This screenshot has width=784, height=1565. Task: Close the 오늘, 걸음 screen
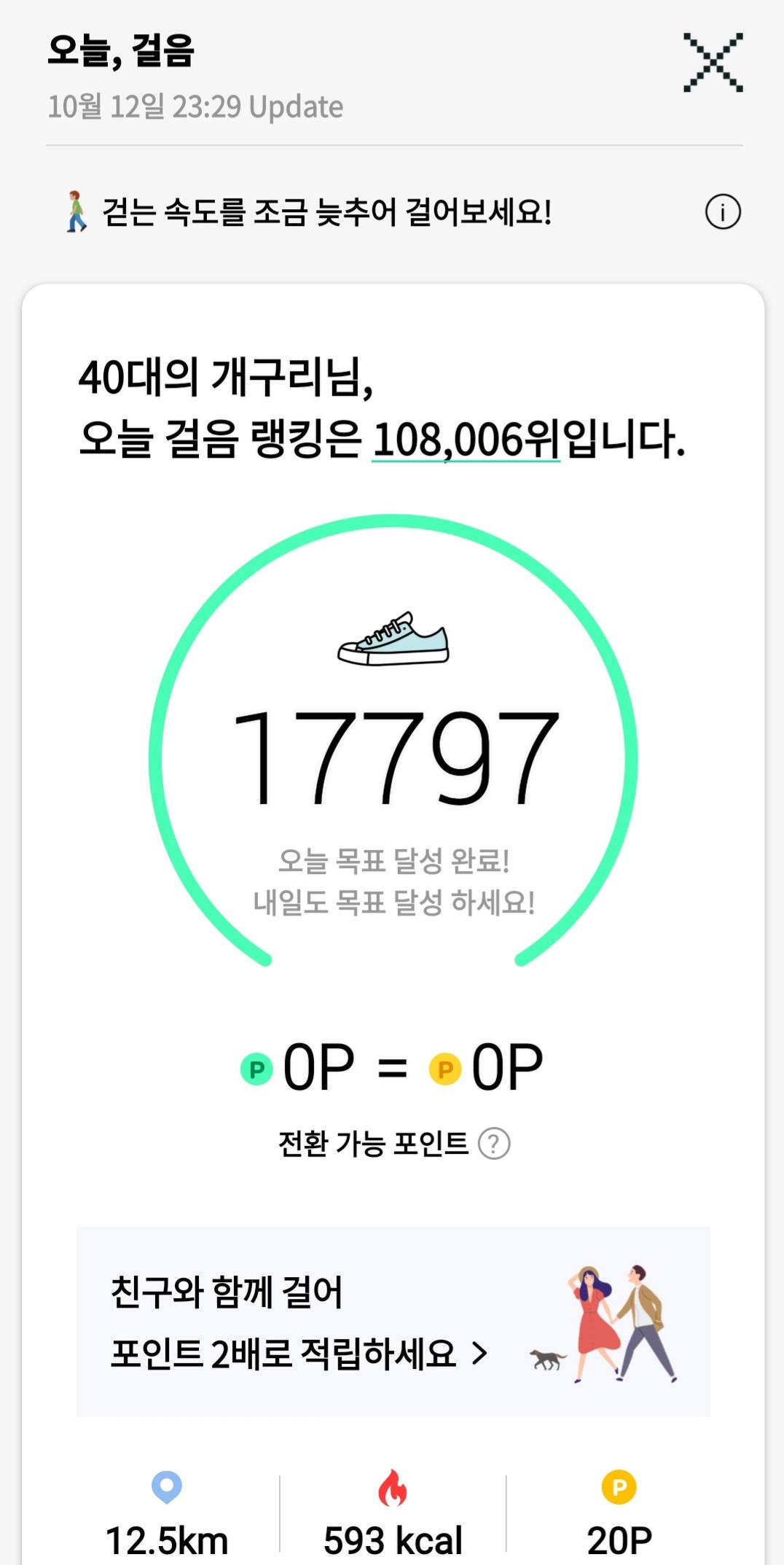coord(713,63)
